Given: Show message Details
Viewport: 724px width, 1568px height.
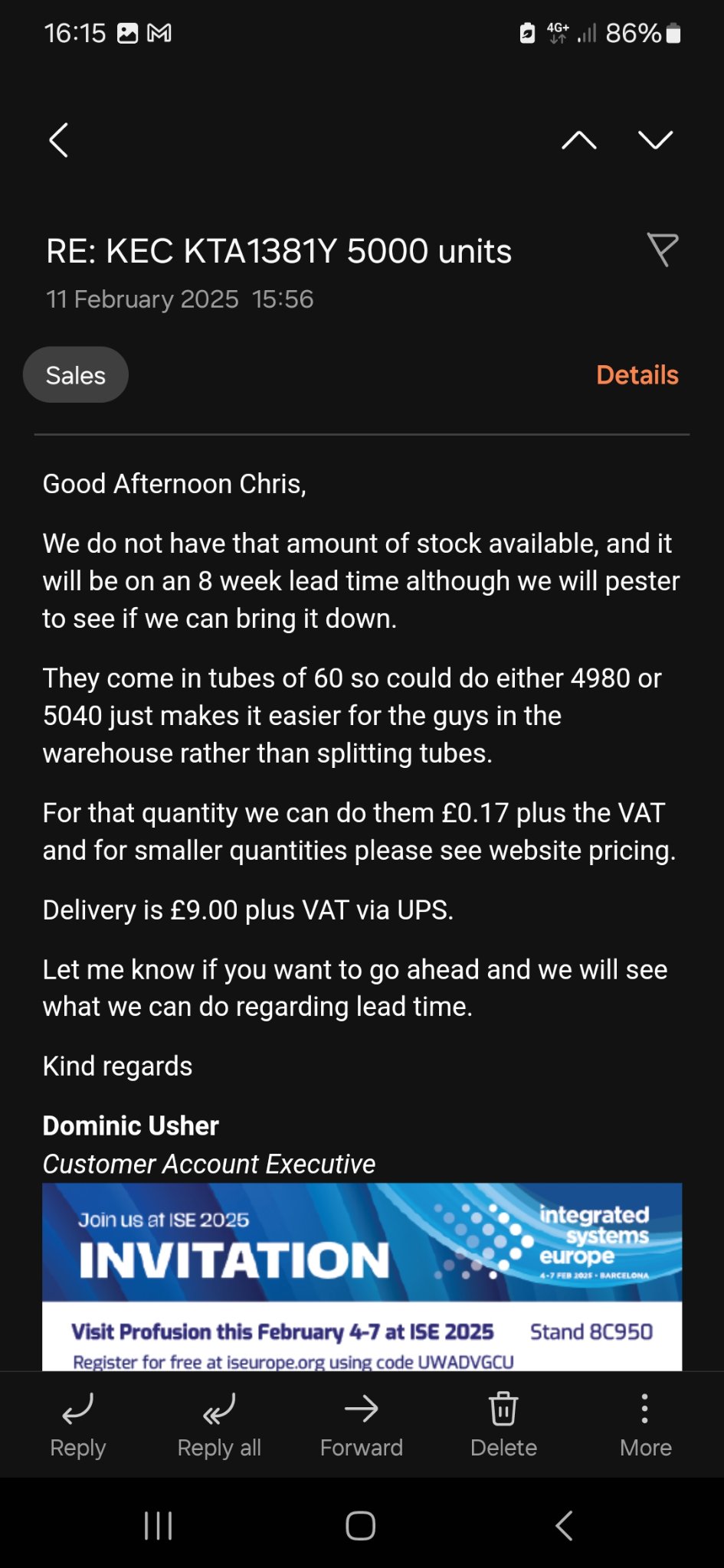Looking at the screenshot, I should tap(637, 375).
